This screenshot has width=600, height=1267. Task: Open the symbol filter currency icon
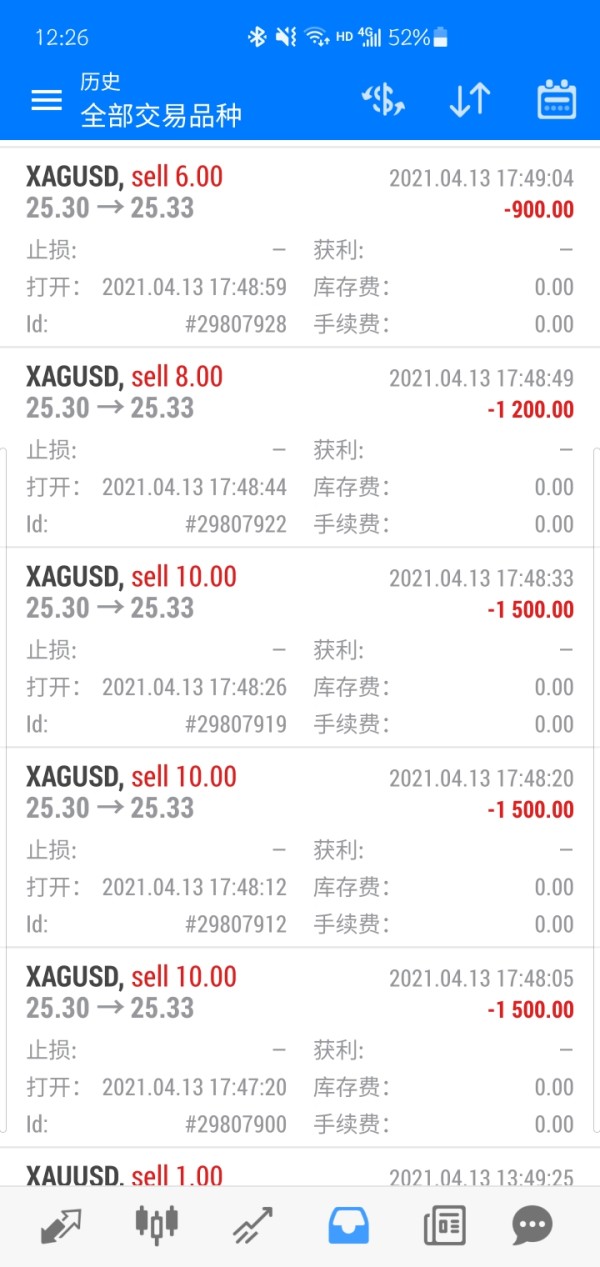pyautogui.click(x=381, y=100)
